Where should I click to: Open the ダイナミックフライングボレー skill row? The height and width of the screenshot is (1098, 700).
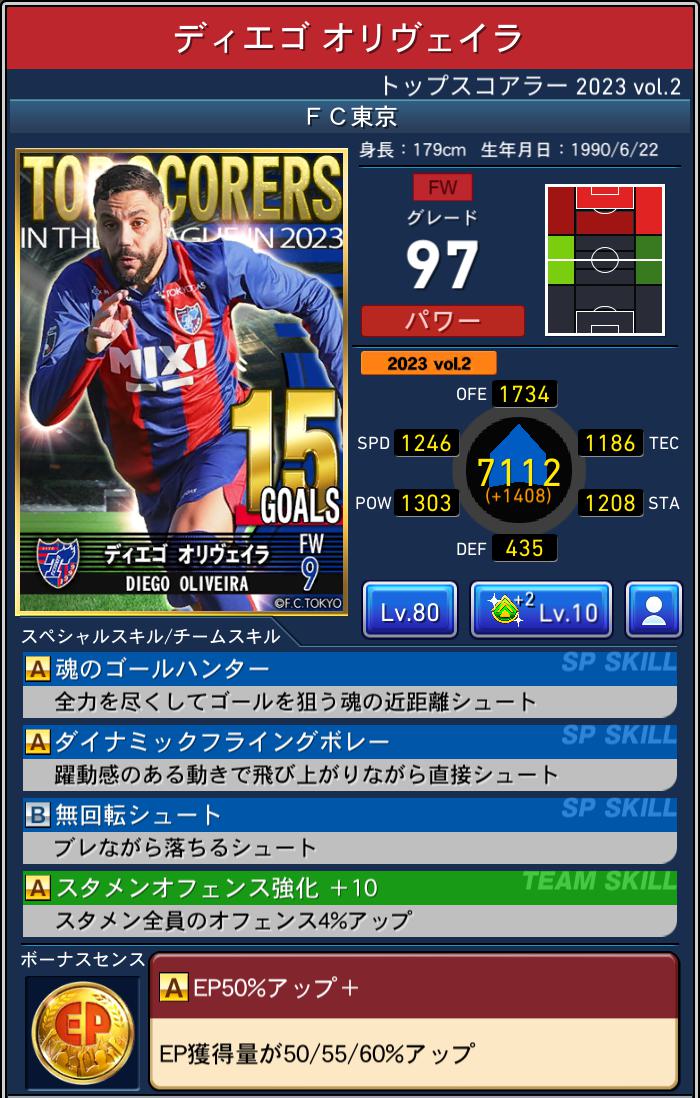(349, 757)
